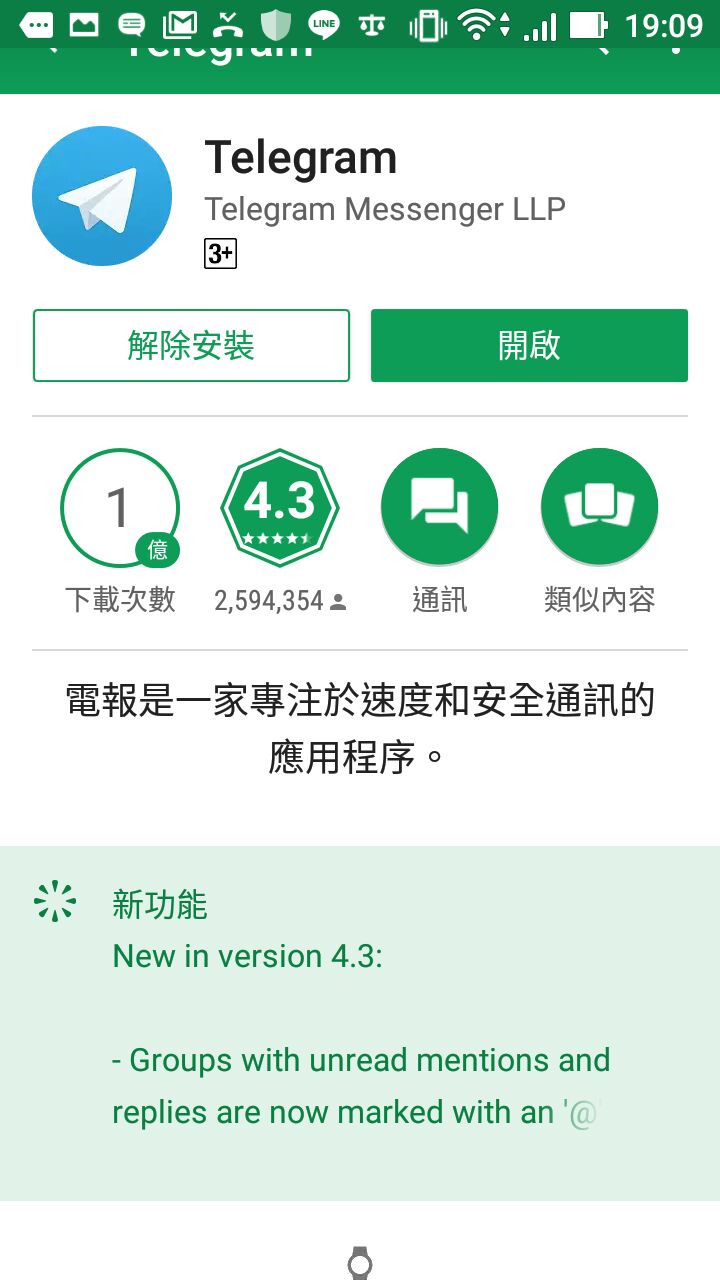Open Telegram using the 開啟 button
The height and width of the screenshot is (1280, 720).
(x=529, y=346)
